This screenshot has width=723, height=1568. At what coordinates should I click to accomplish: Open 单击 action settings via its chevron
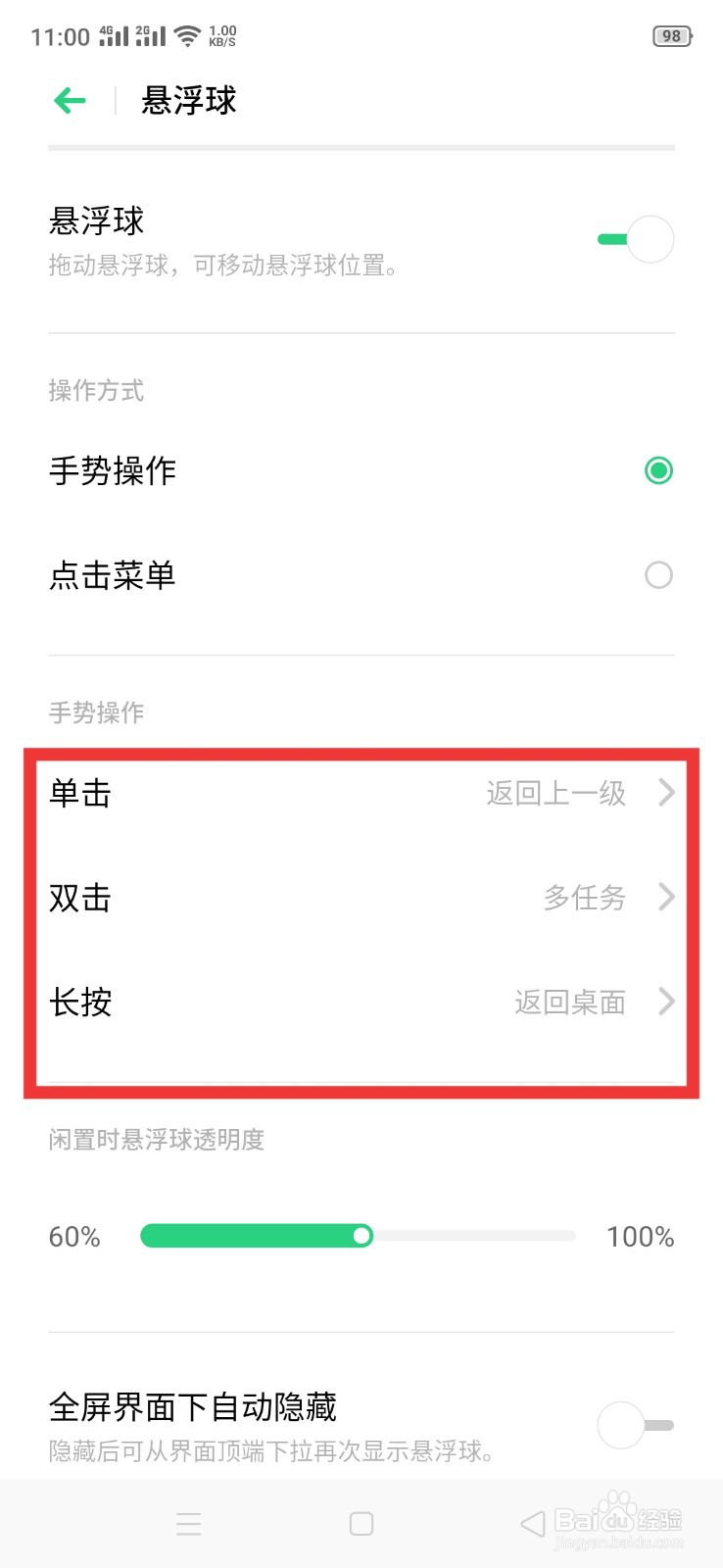(667, 794)
